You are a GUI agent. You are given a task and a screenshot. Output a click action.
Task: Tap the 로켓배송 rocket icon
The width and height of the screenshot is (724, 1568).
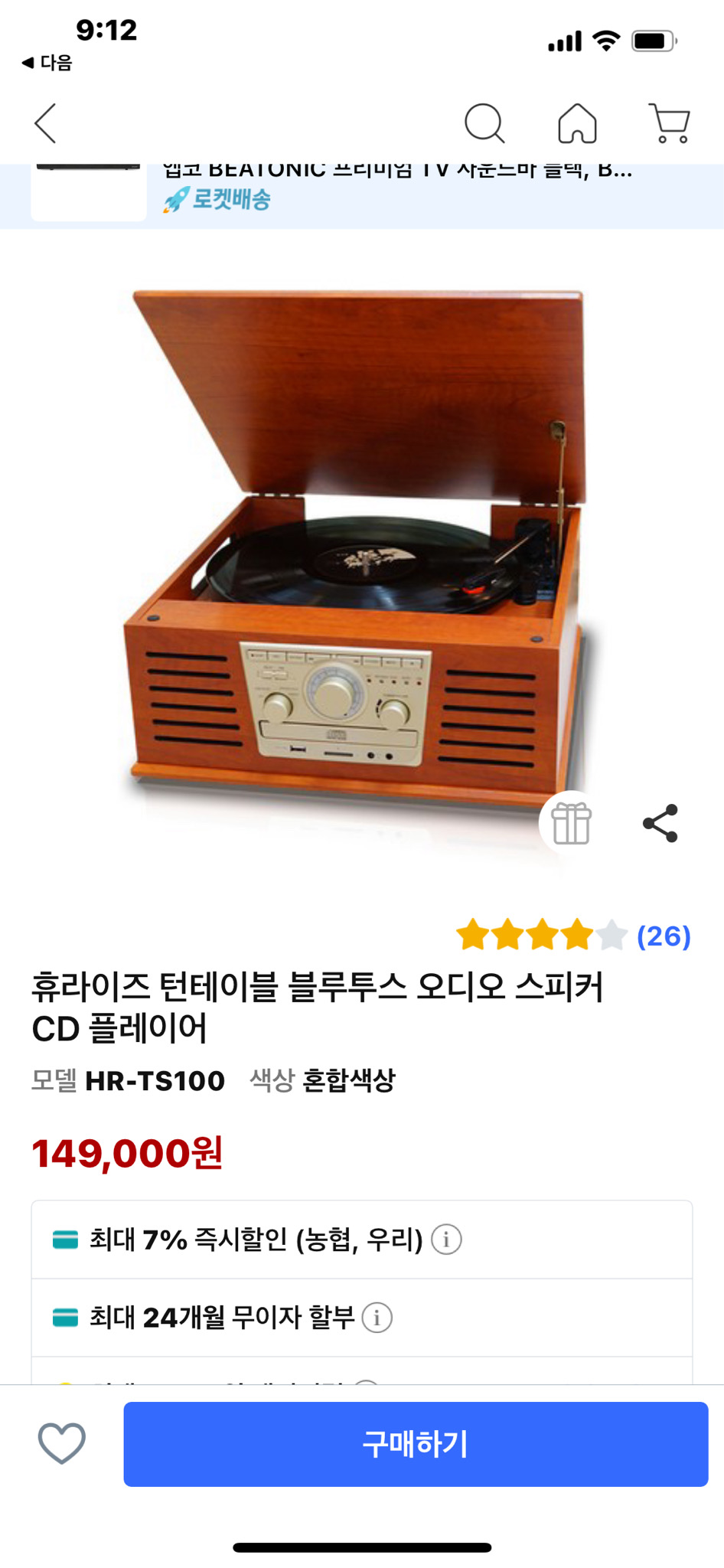(x=174, y=199)
